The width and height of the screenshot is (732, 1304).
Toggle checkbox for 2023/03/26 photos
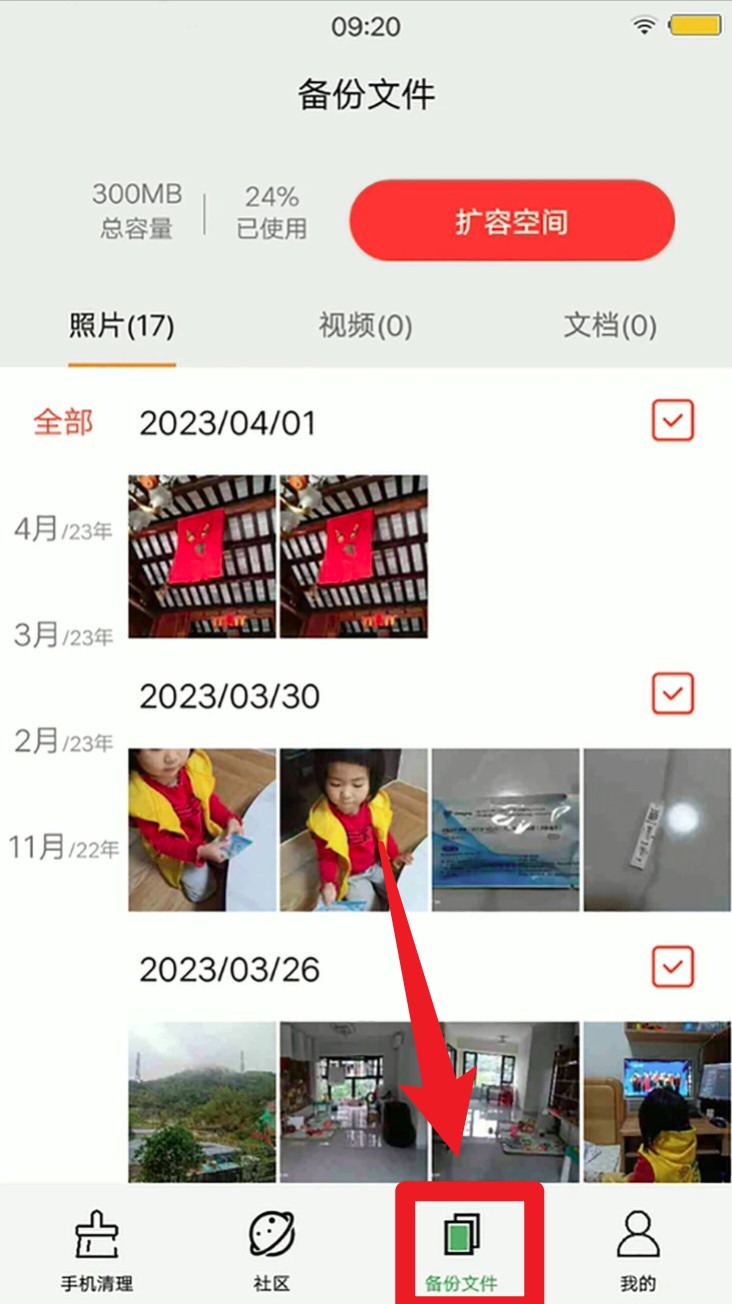(x=673, y=967)
